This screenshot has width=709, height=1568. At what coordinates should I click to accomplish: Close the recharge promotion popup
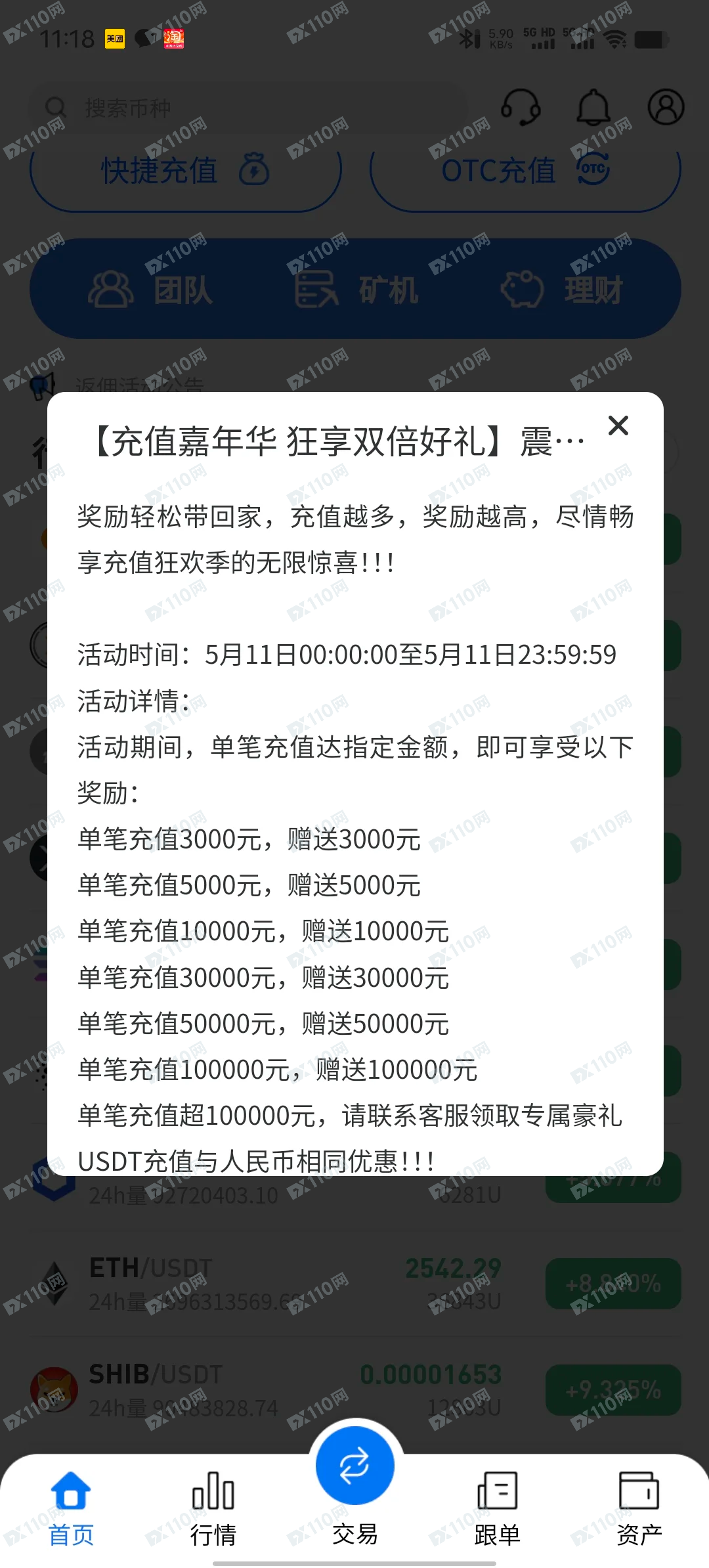coord(618,425)
